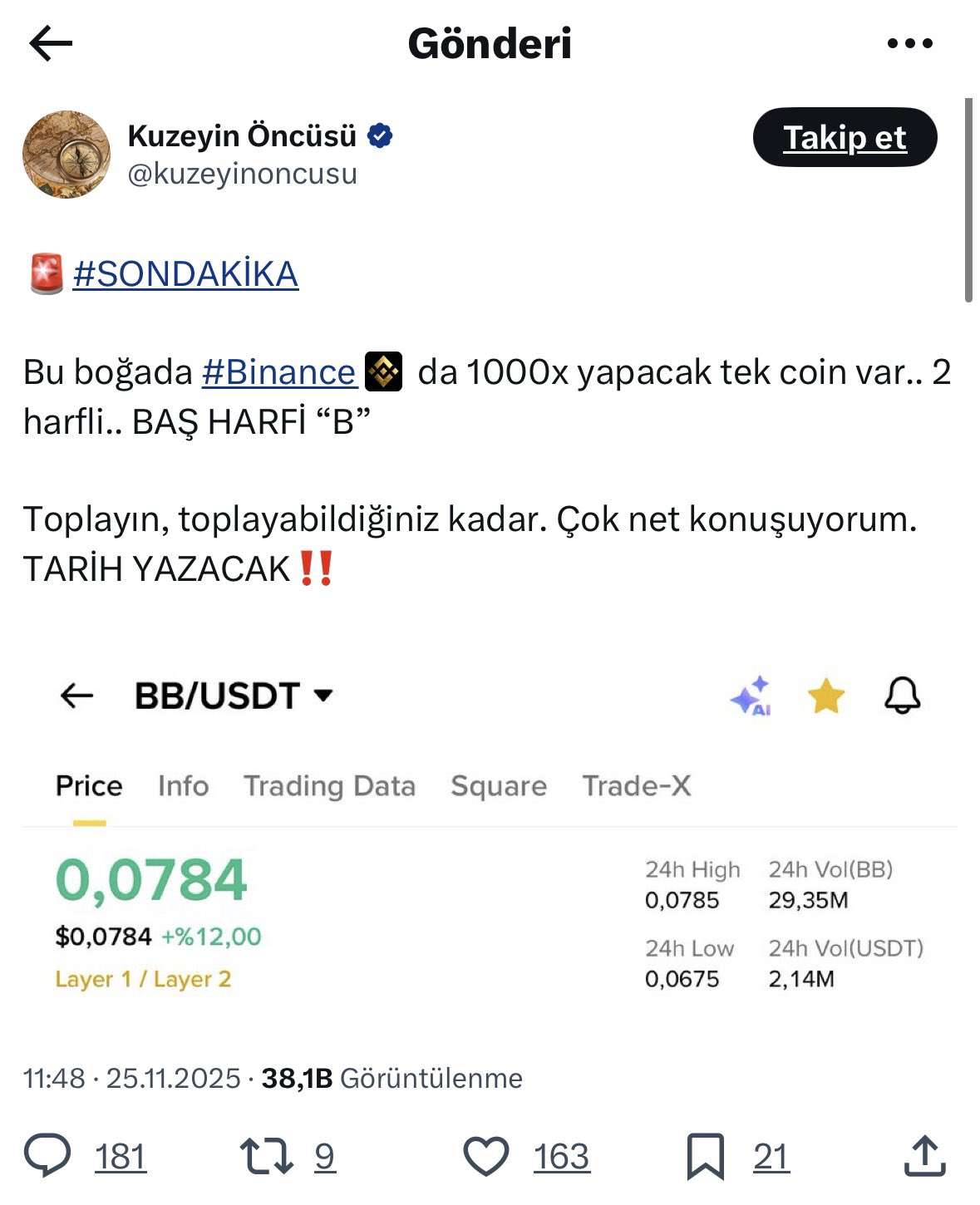
Task: Open the #SONDAKİKA hashtag
Action: coord(185,274)
